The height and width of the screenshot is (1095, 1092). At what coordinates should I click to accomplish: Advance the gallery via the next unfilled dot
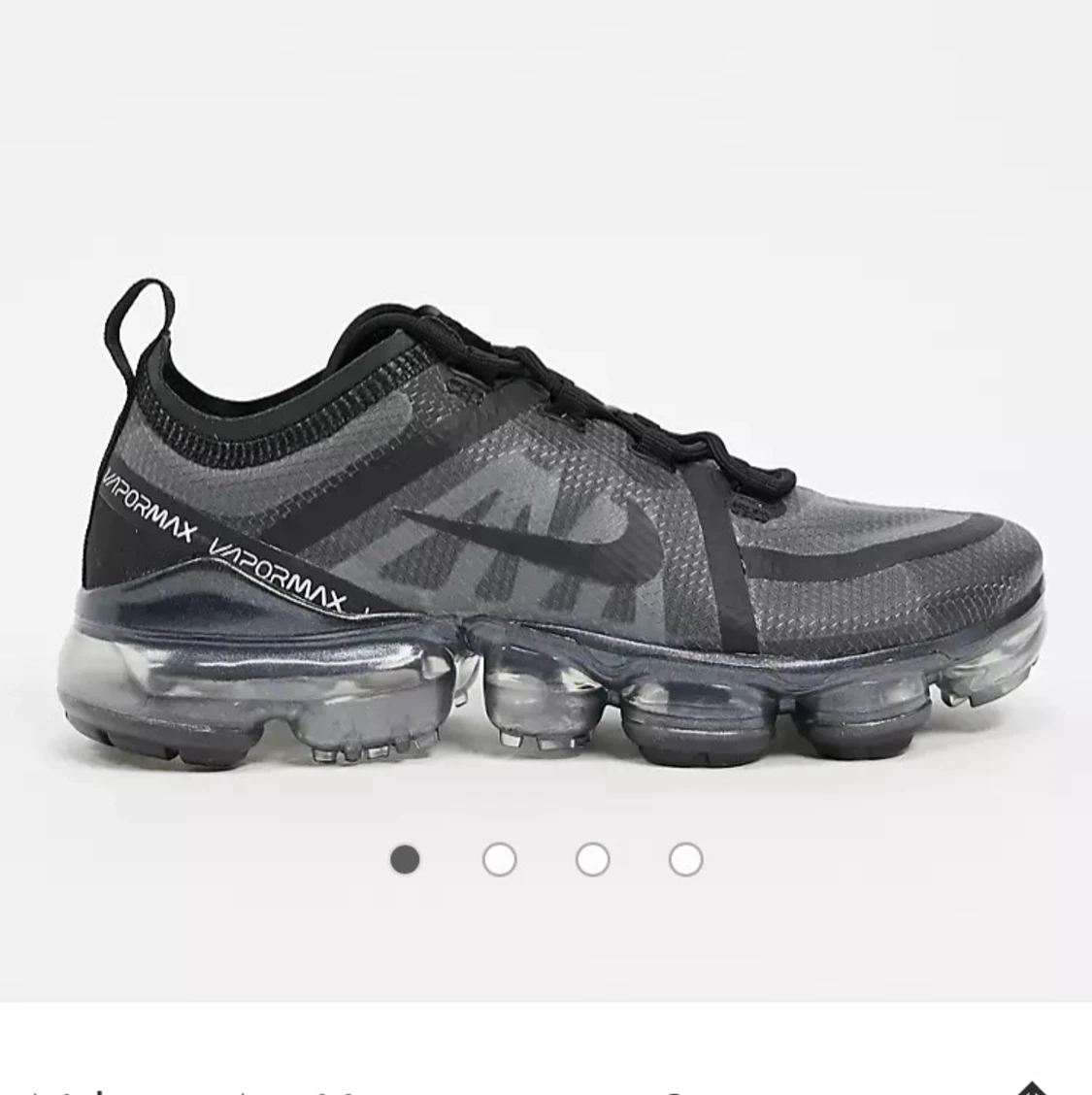pos(501,858)
